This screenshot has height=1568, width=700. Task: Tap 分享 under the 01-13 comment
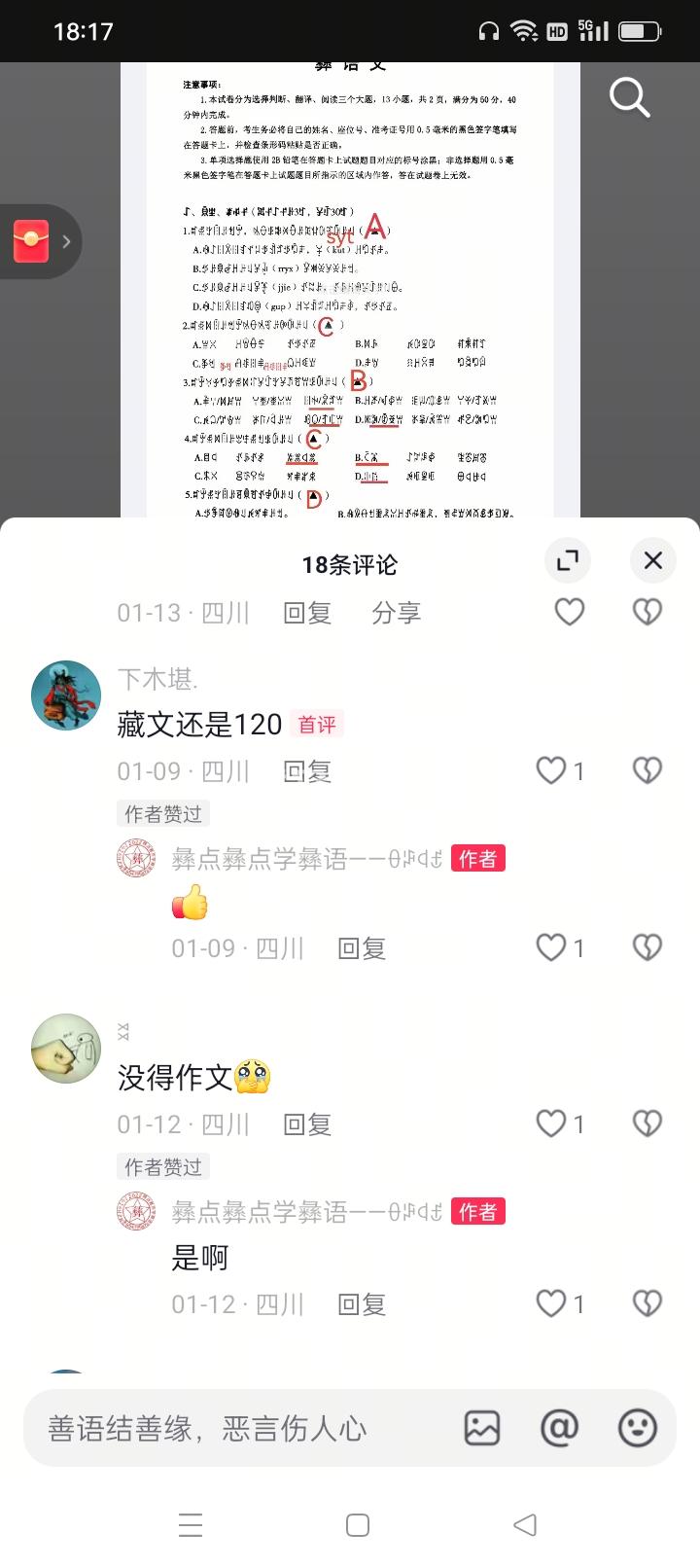(x=396, y=613)
